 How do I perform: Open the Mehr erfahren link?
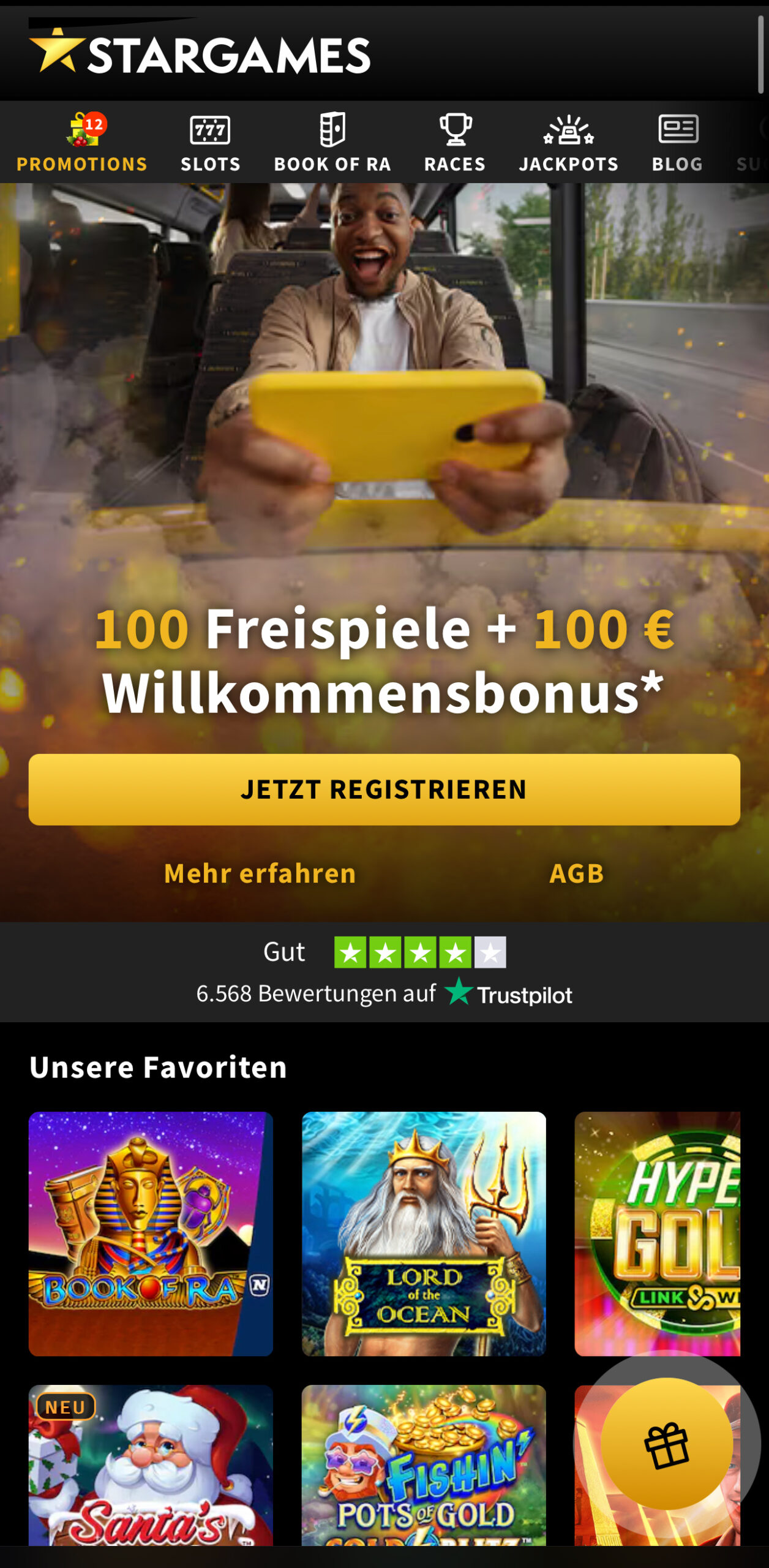click(260, 873)
